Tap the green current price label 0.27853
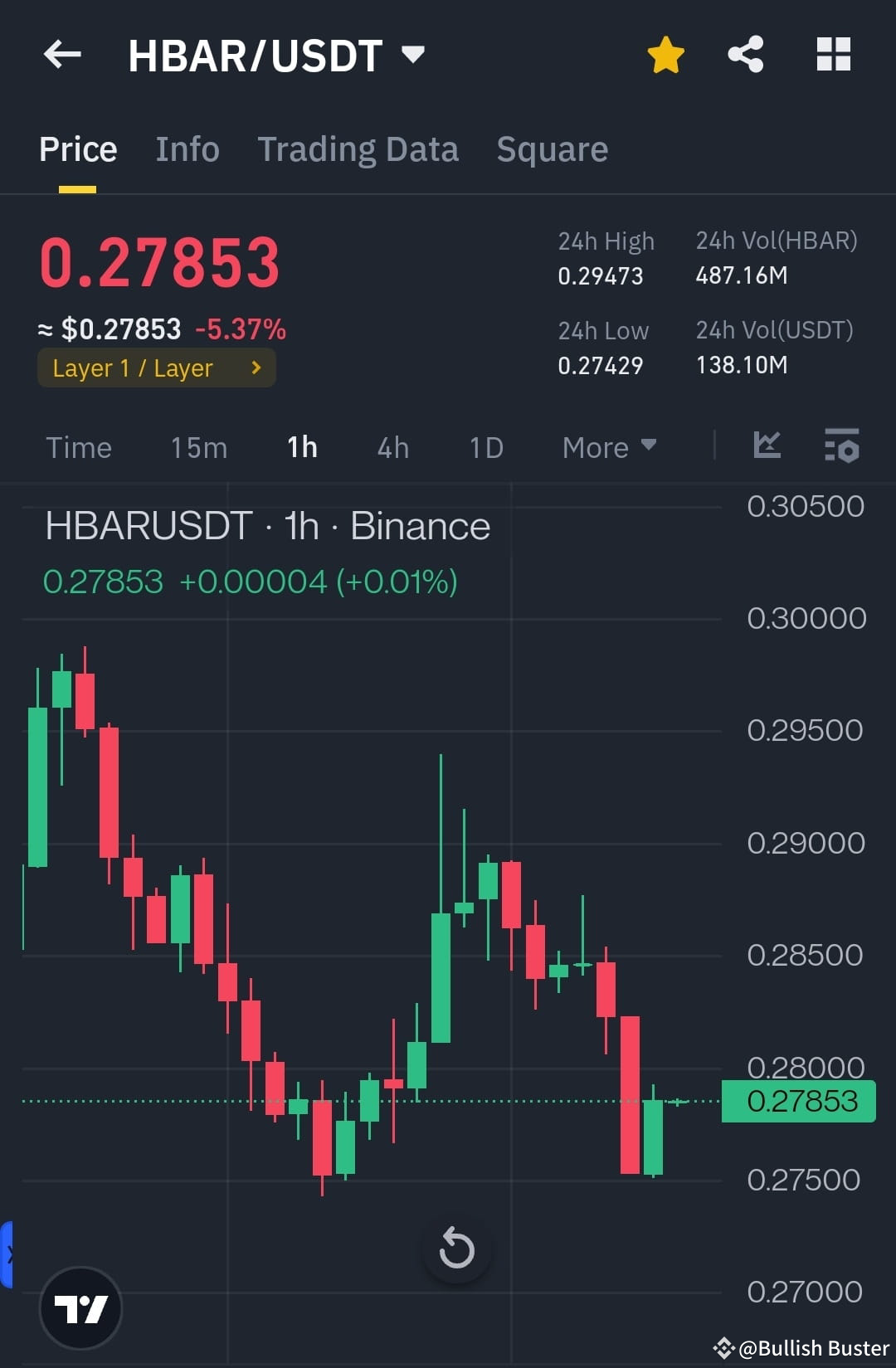The width and height of the screenshot is (896, 1368). click(797, 1101)
